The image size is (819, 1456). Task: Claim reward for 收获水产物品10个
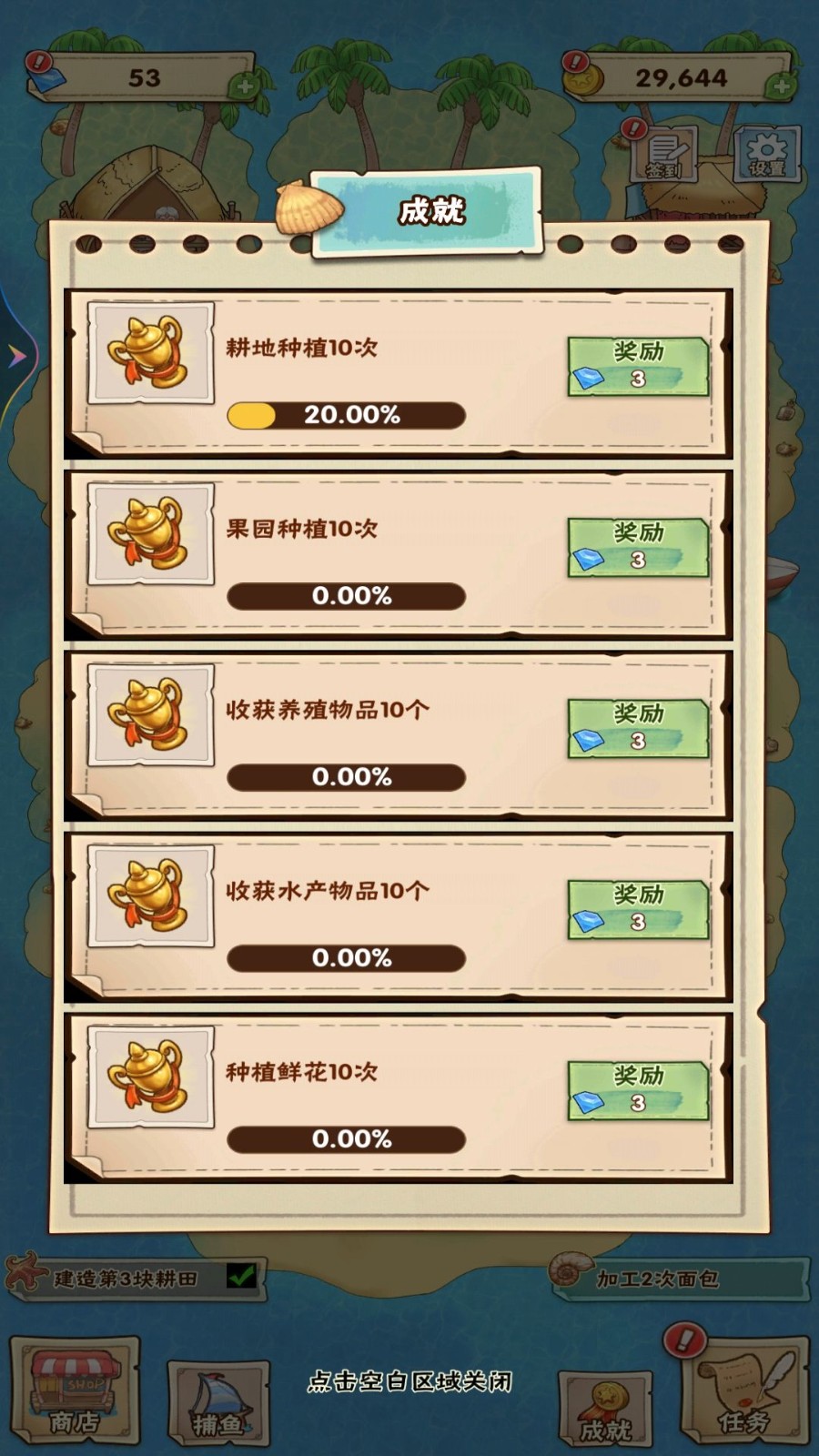pos(638,910)
